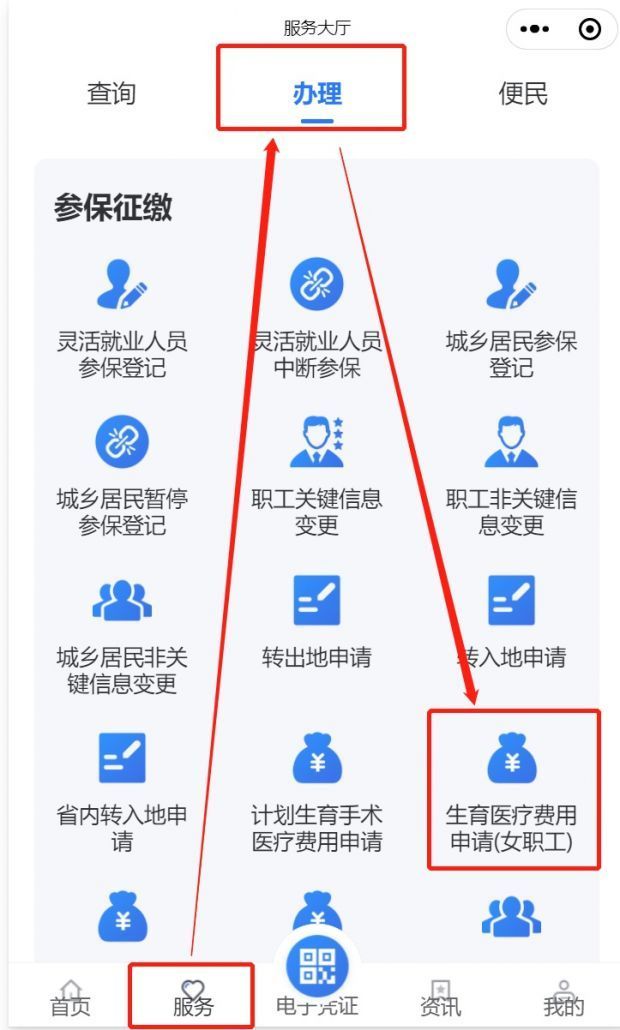Image resolution: width=620 pixels, height=1030 pixels.
Task: Switch to the 便民 tab
Action: (x=523, y=94)
